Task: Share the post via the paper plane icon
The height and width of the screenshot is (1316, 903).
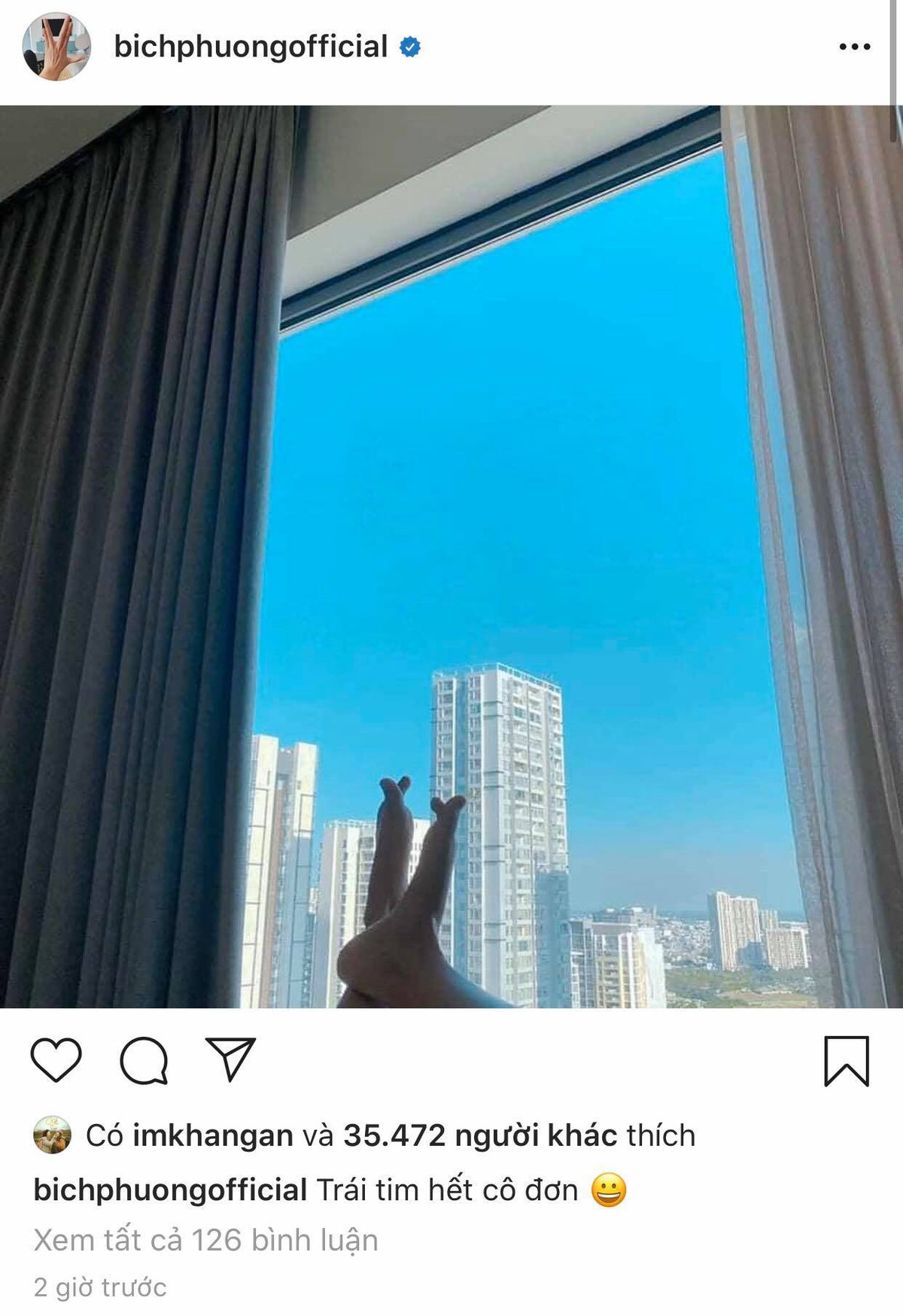Action: (230, 1060)
